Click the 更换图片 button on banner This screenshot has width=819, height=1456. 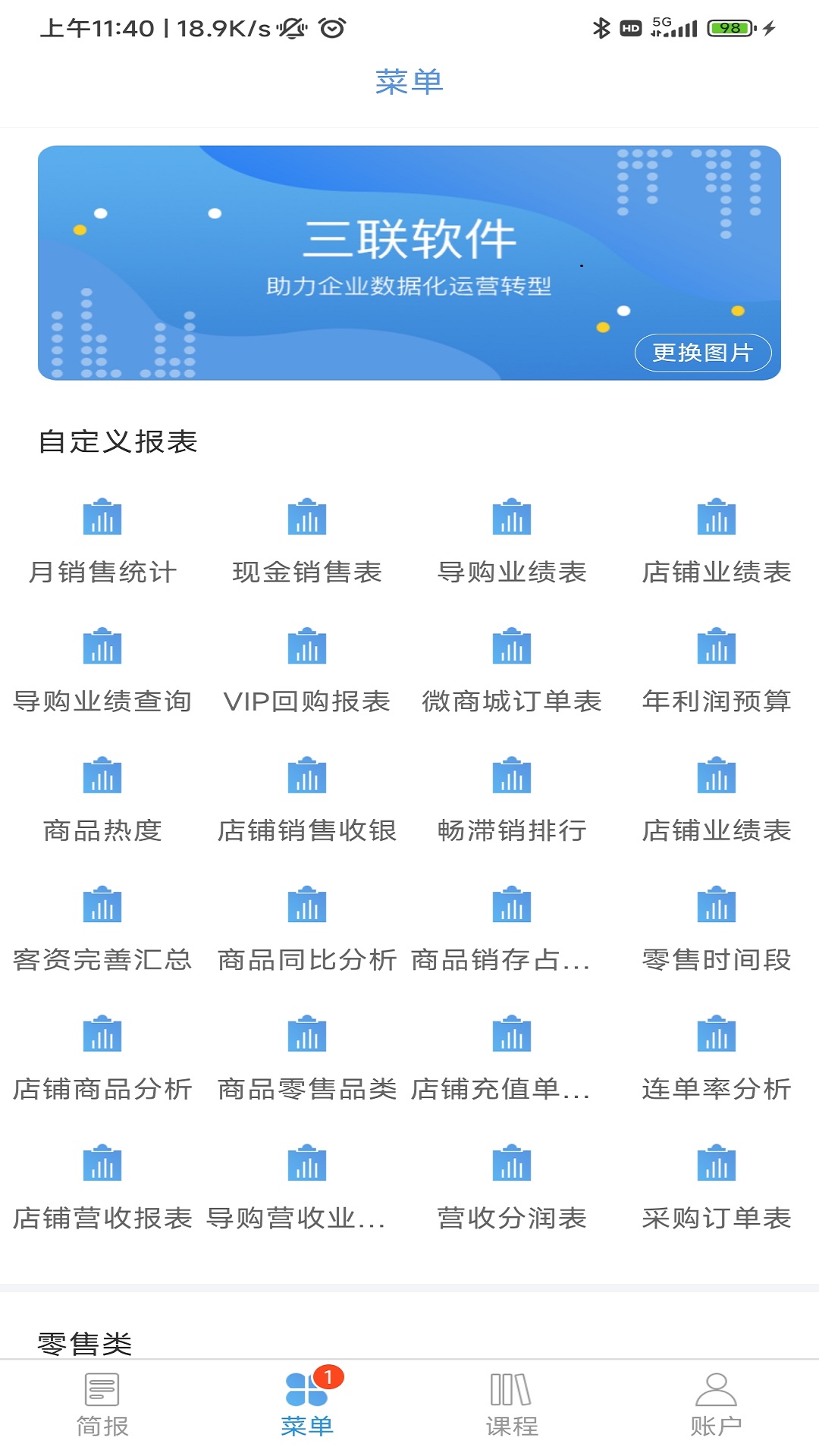point(701,353)
